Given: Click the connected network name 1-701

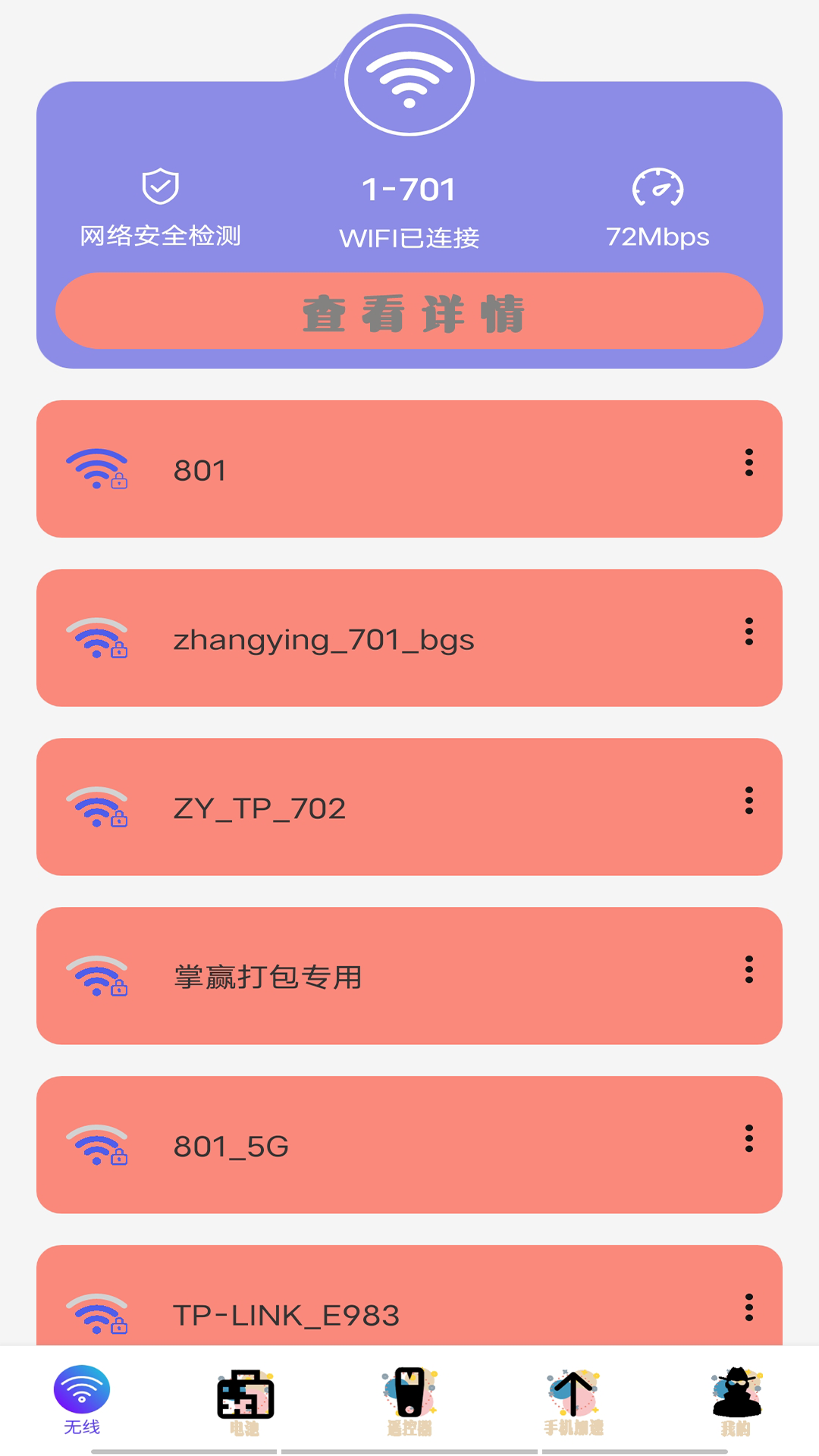Looking at the screenshot, I should (x=409, y=190).
